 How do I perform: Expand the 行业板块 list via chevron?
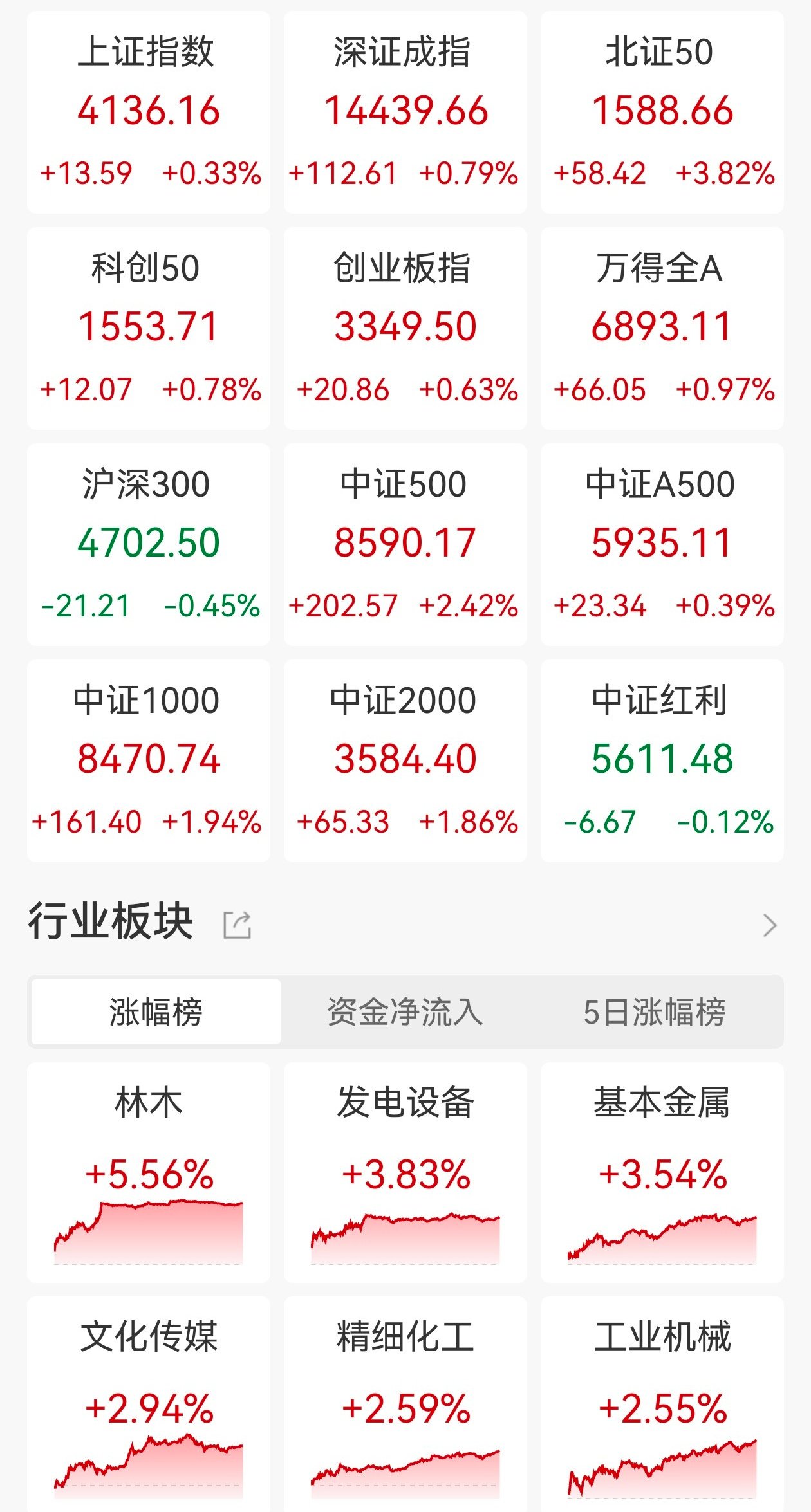pyautogui.click(x=769, y=925)
